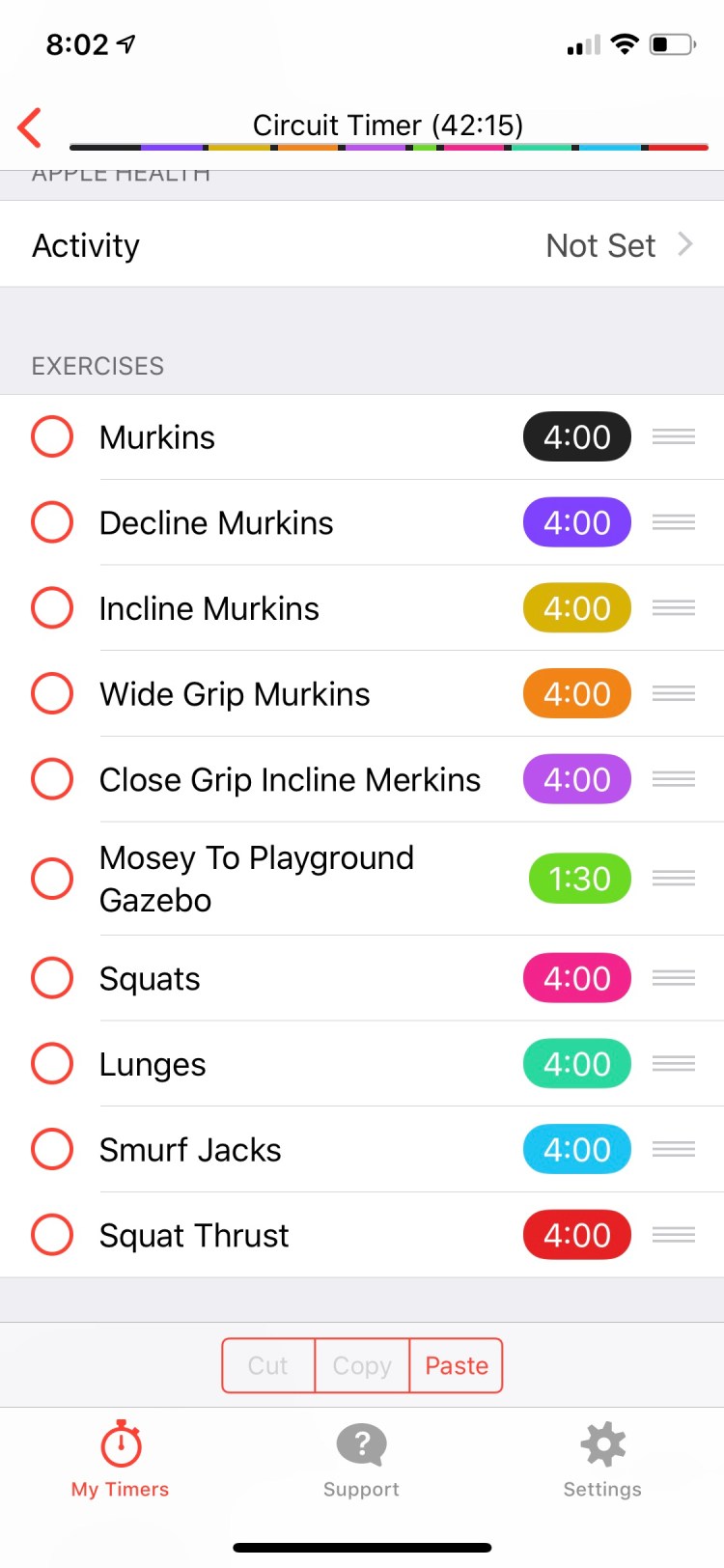Select the circle next to Decline Murkins
This screenshot has width=724, height=1568.
(52, 522)
